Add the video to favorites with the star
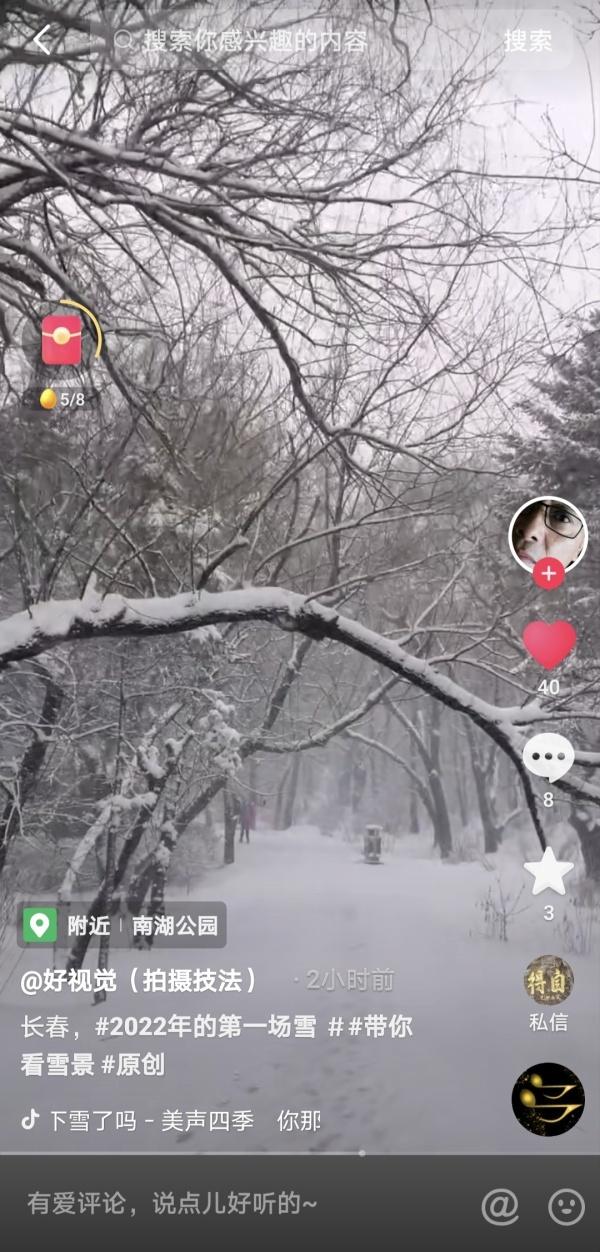 coord(548,871)
